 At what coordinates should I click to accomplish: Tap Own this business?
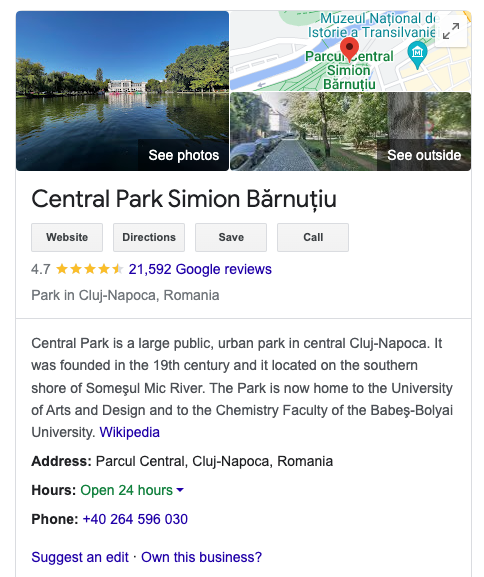pyautogui.click(x=201, y=557)
